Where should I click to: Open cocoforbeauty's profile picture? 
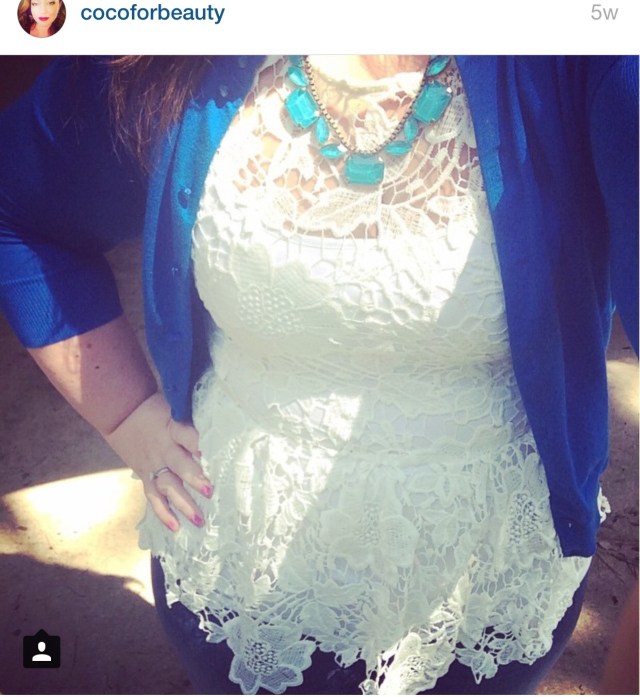(x=41, y=15)
